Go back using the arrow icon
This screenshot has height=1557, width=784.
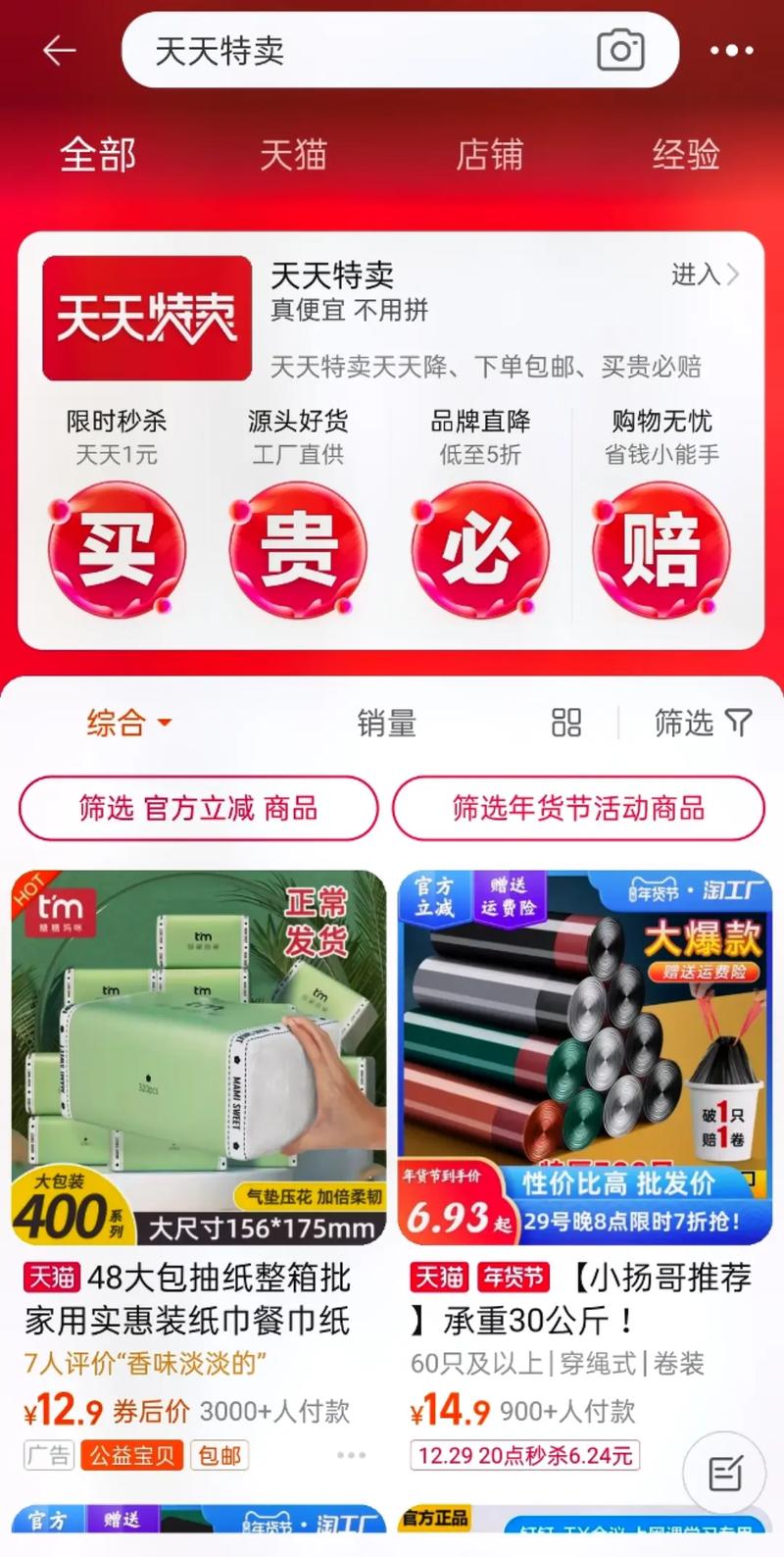click(x=60, y=50)
